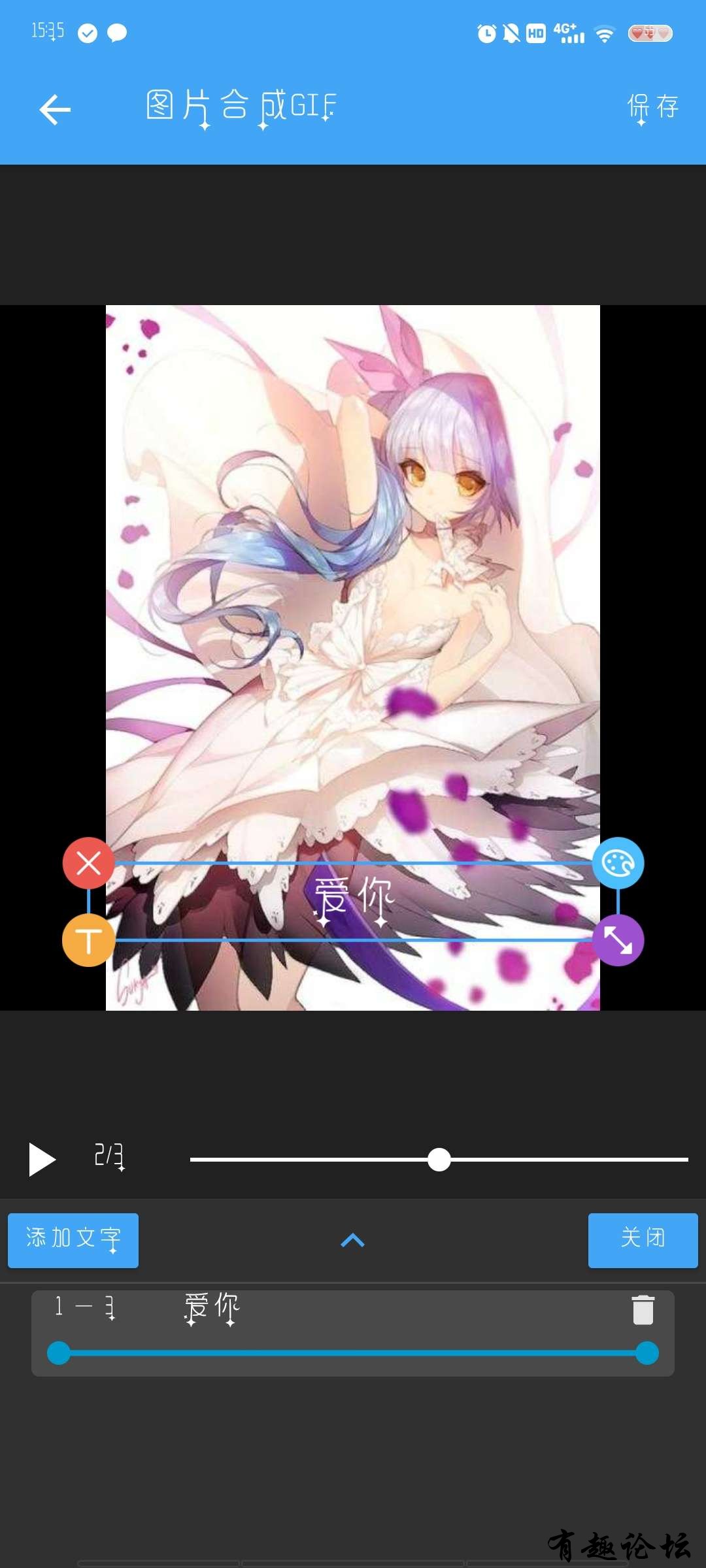This screenshot has width=706, height=1568.
Task: Open the text color palette icon
Action: [x=618, y=863]
